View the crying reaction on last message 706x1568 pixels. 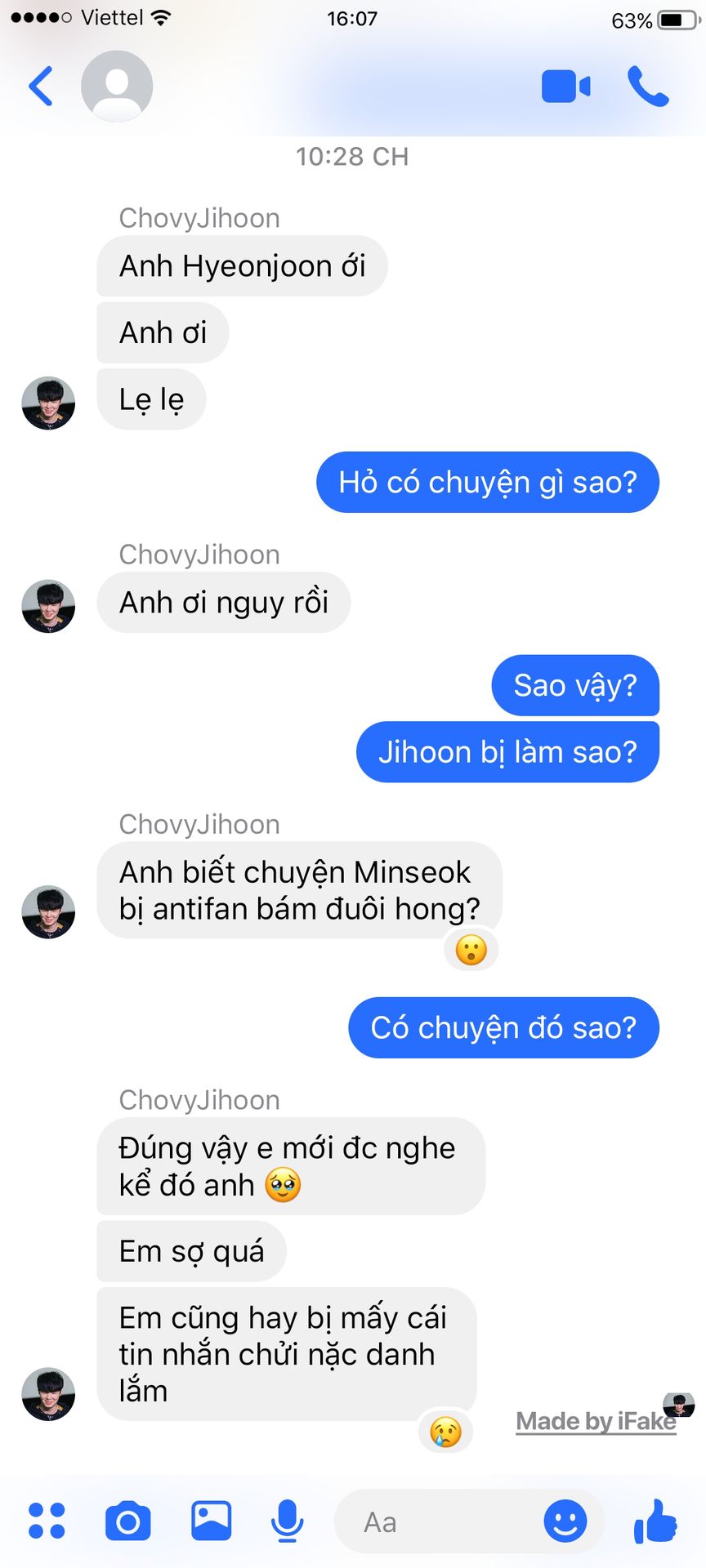(446, 1432)
